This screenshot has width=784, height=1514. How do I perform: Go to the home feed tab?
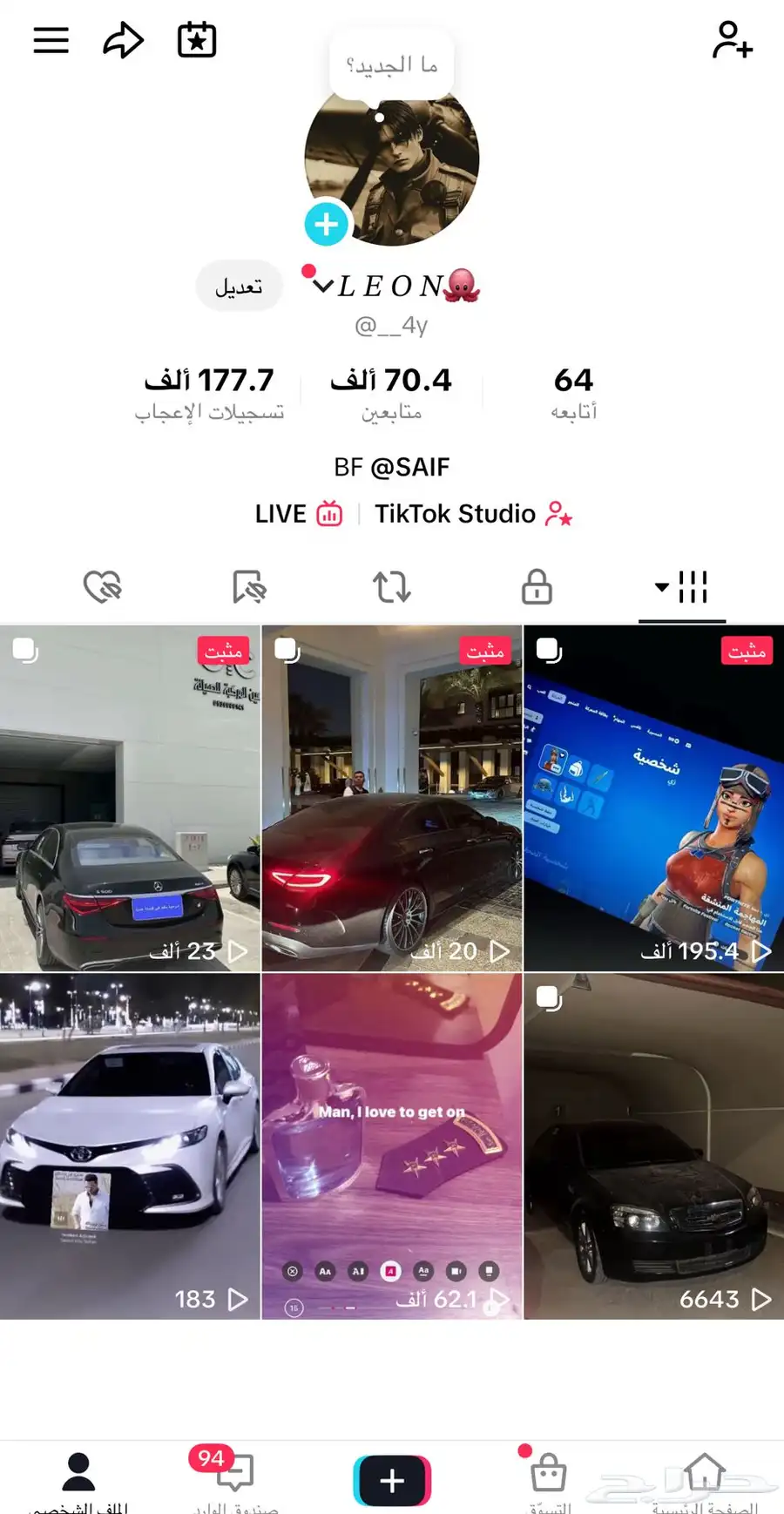(705, 1480)
